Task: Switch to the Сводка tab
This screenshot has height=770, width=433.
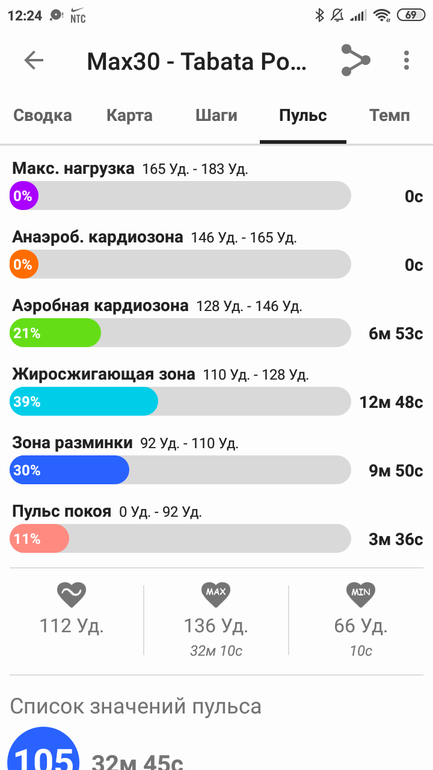Action: click(x=42, y=116)
